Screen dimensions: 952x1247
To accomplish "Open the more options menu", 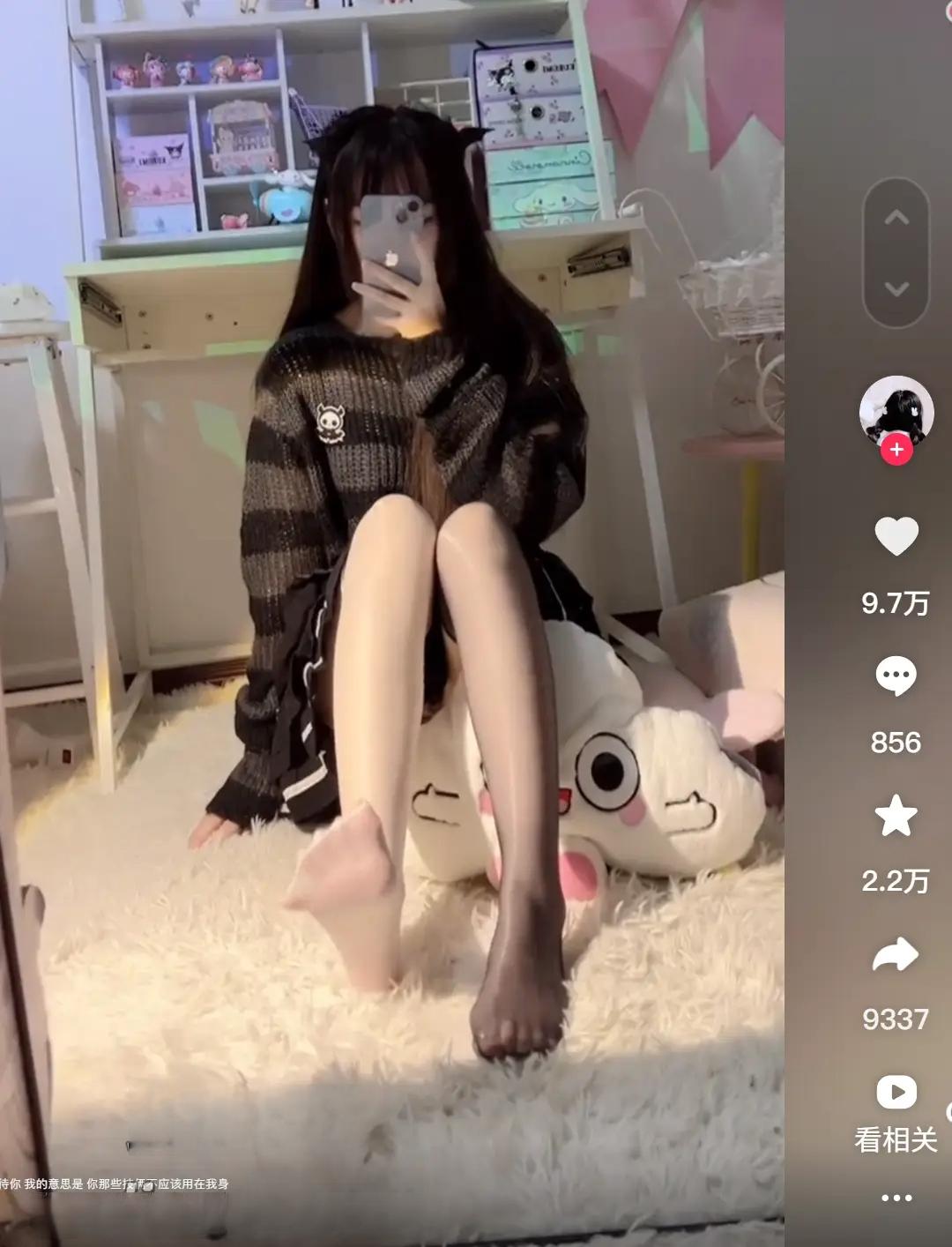I will (x=896, y=1198).
